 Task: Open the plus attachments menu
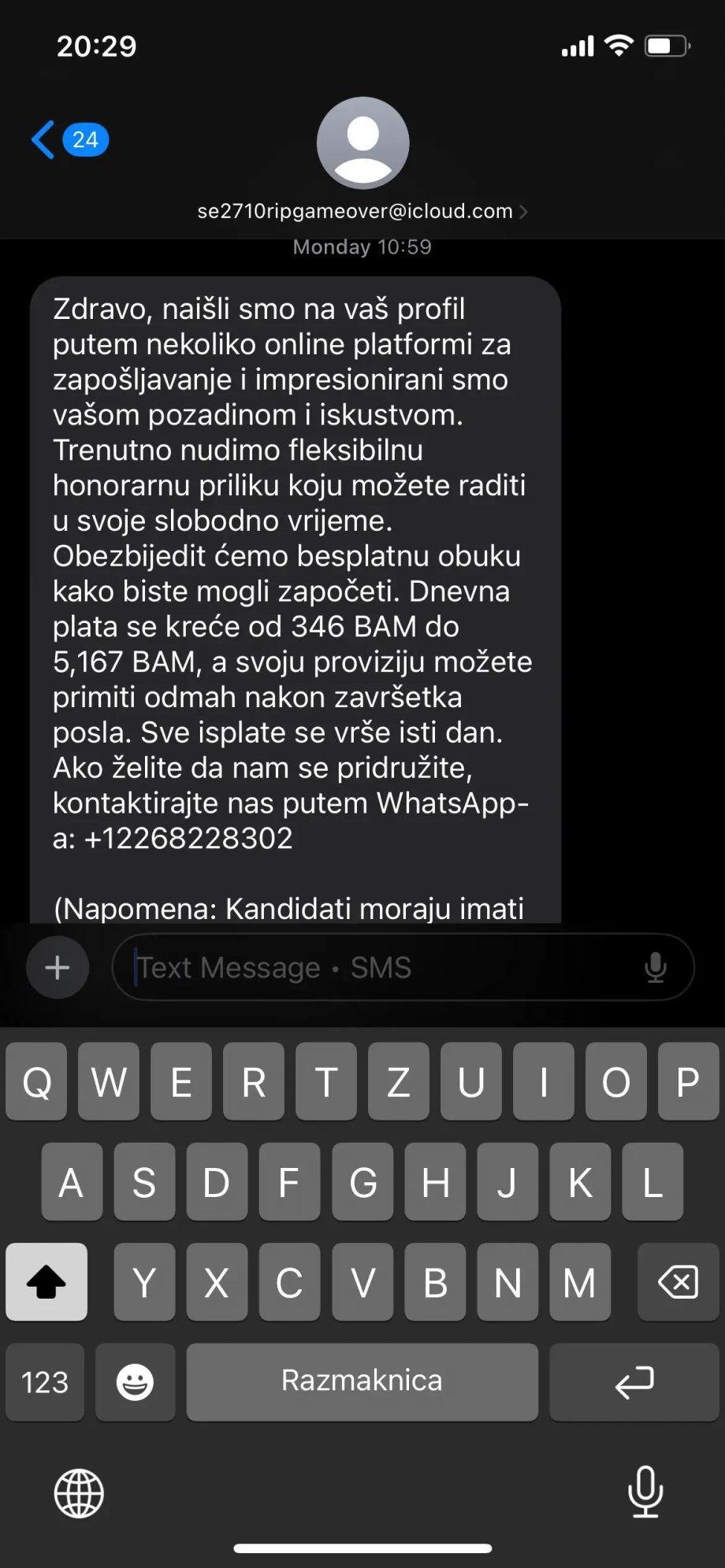click(58, 967)
